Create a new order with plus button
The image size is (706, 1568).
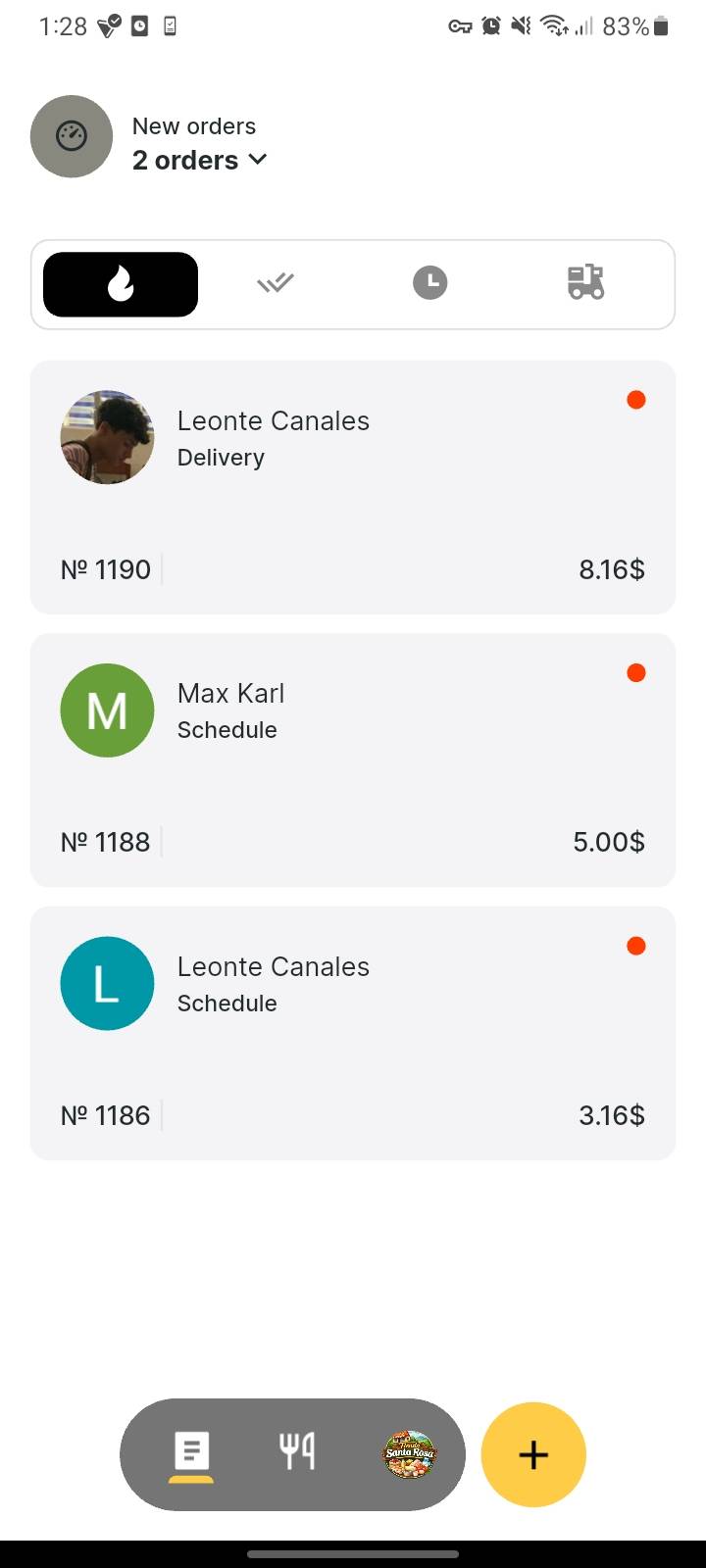tap(533, 1455)
